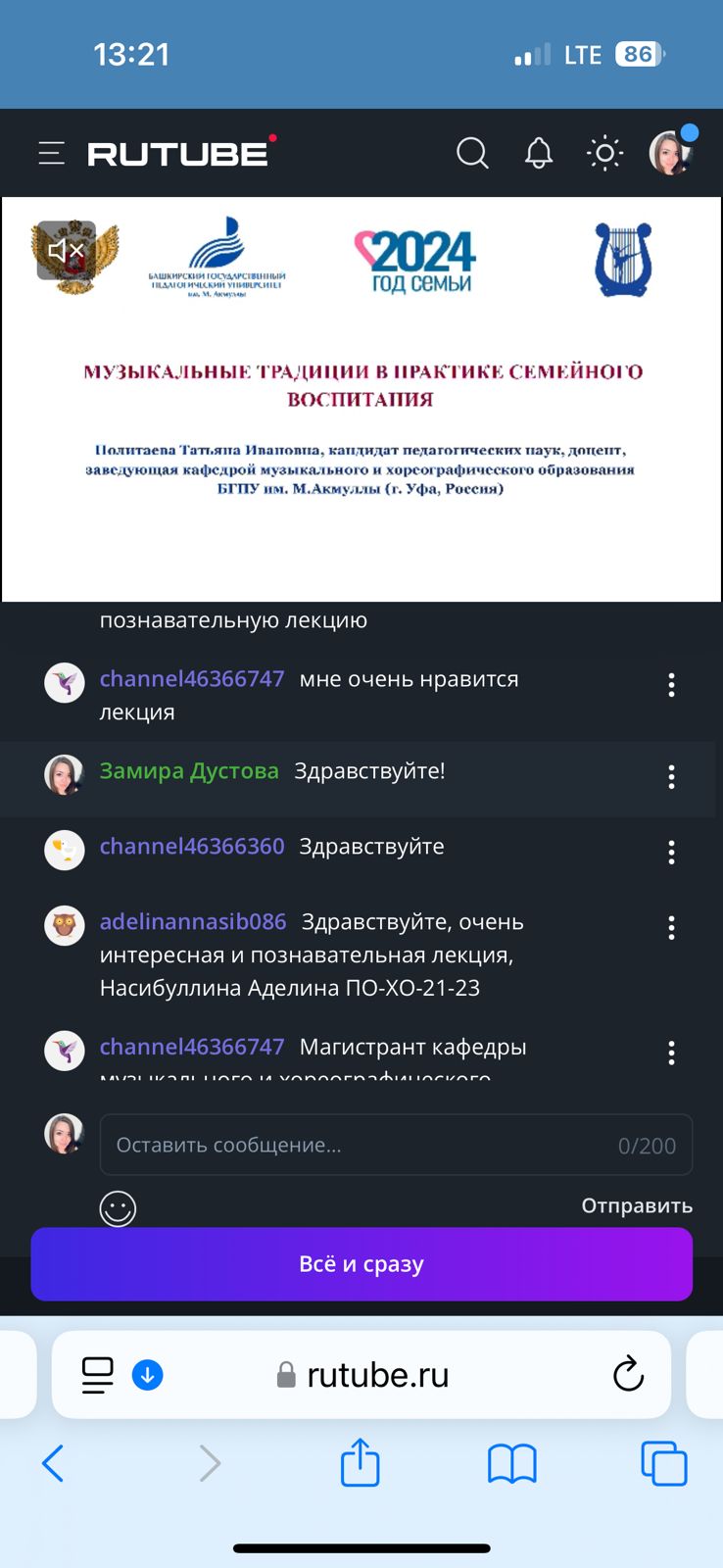Open options for Замира Дустова's message
The width and height of the screenshot is (723, 1568).
pyautogui.click(x=671, y=777)
